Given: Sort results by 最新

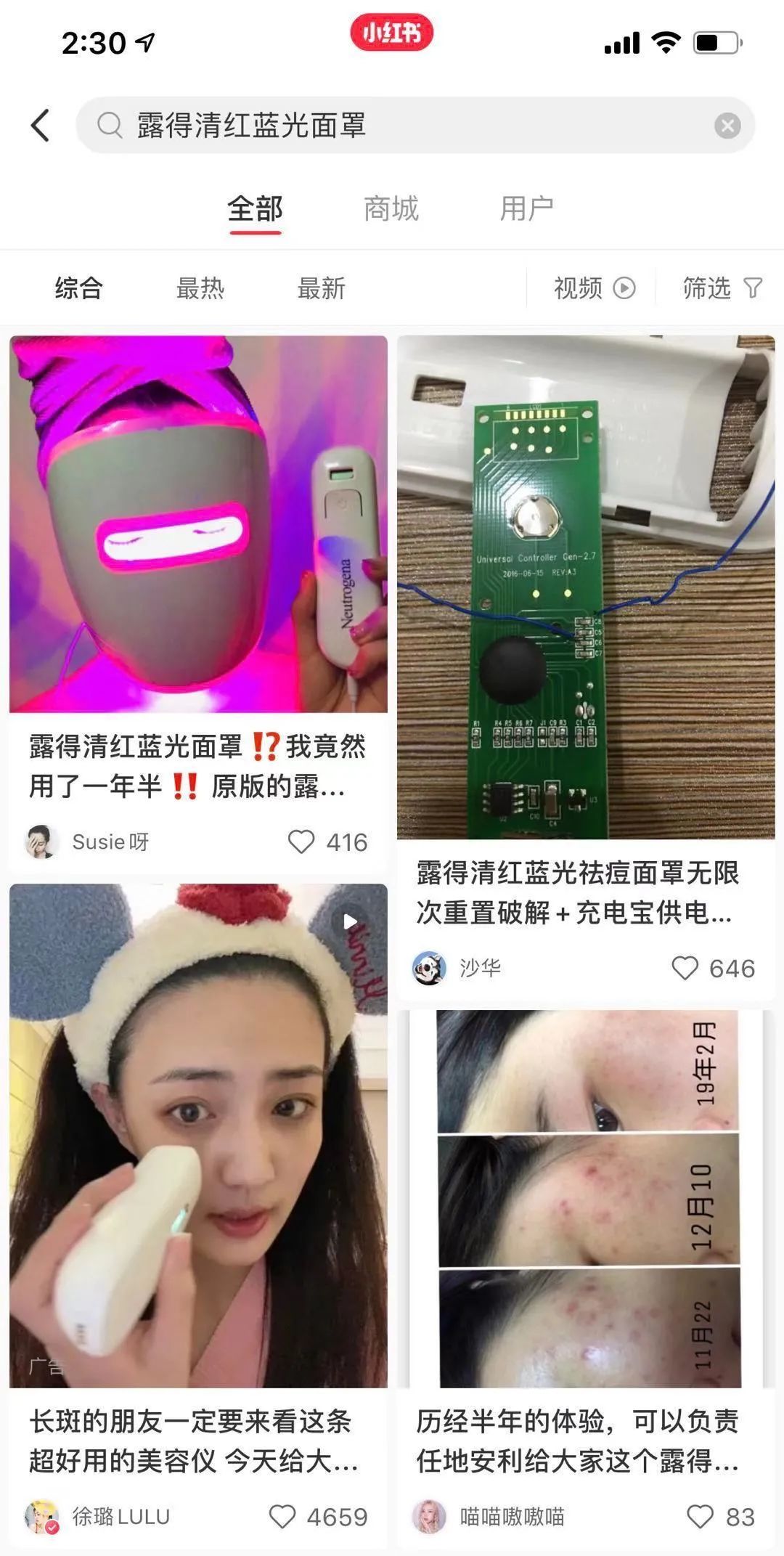Looking at the screenshot, I should (321, 288).
